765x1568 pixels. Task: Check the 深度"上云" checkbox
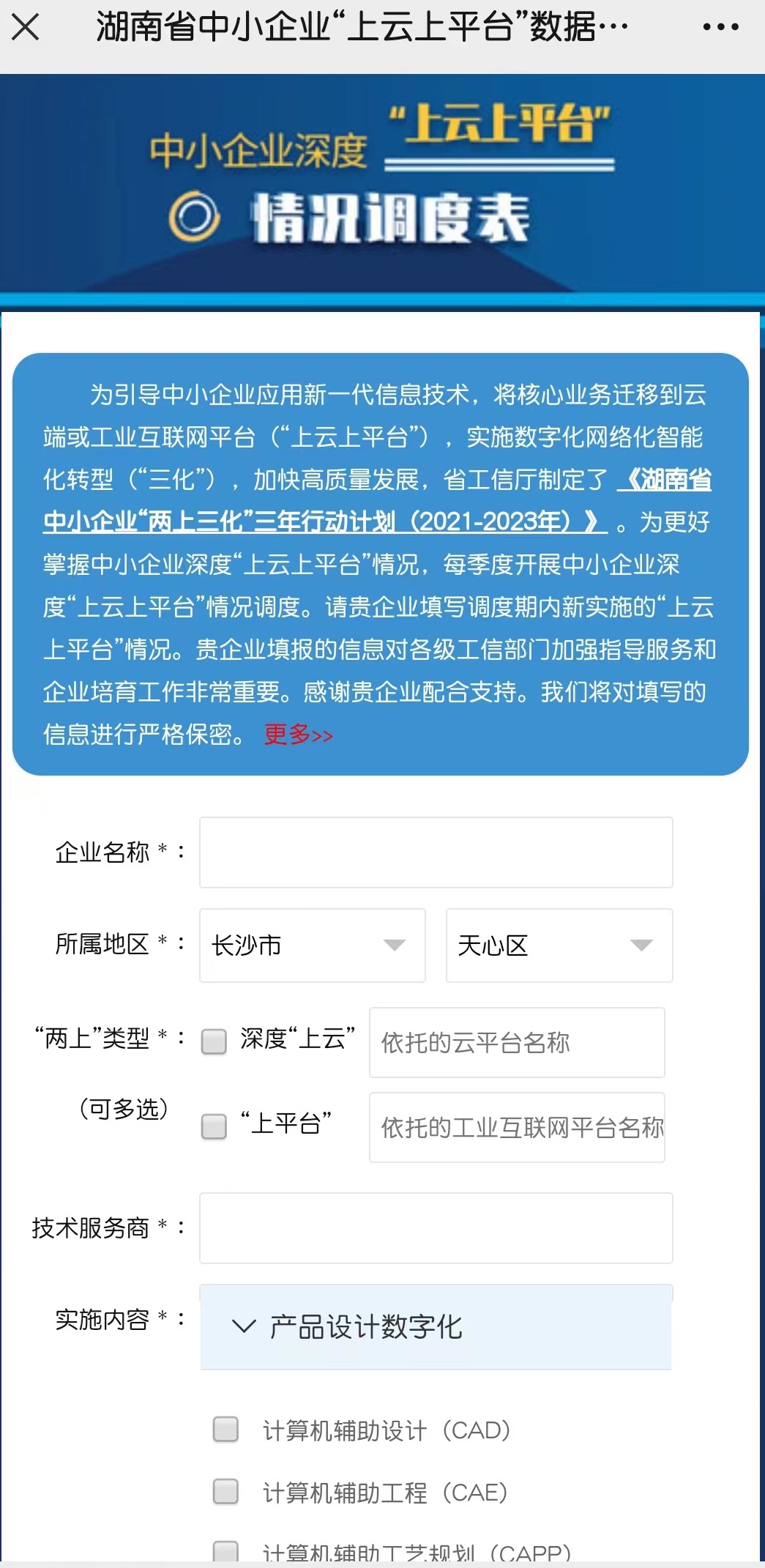coord(214,1041)
